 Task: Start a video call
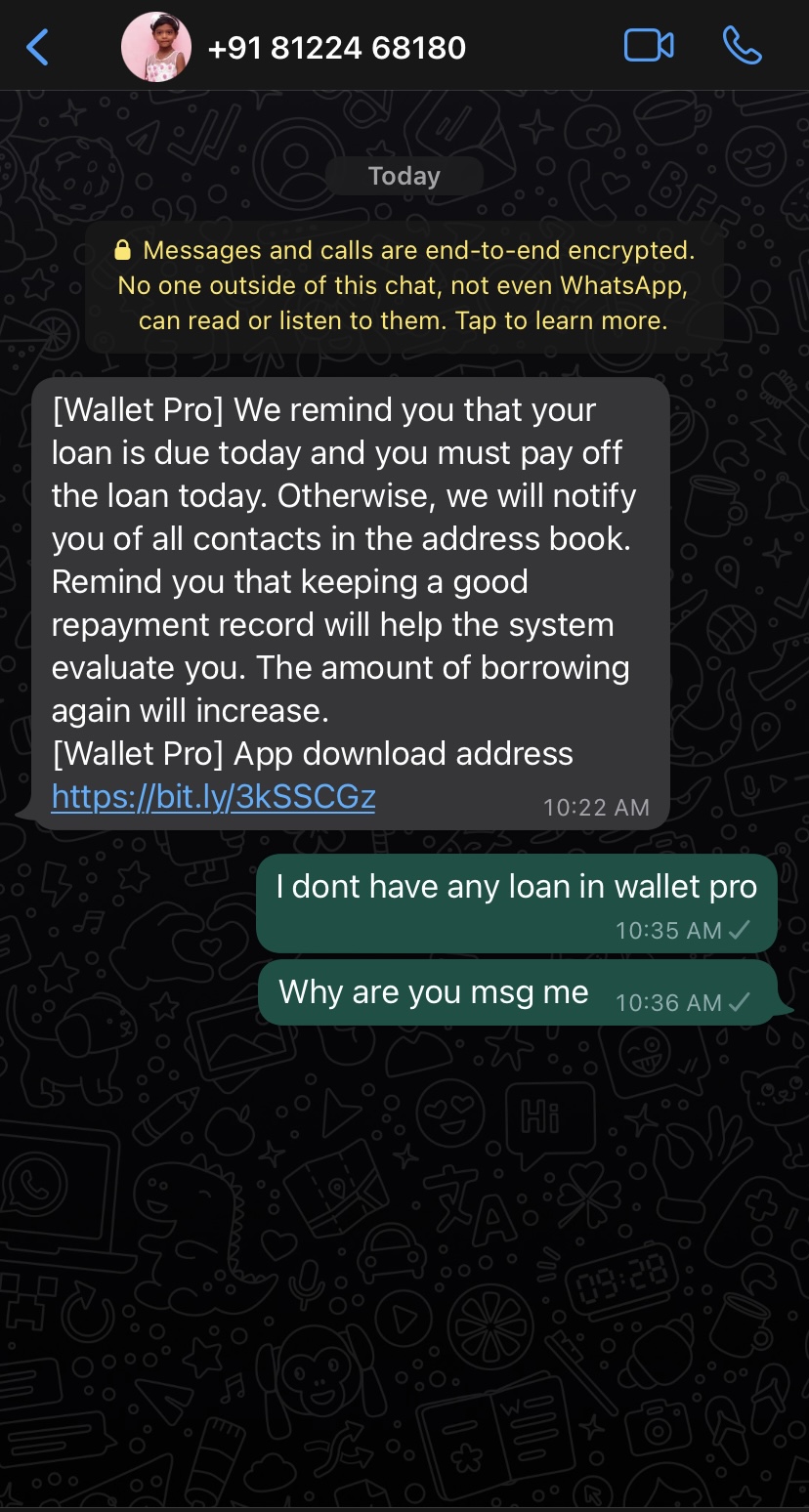pyautogui.click(x=649, y=46)
